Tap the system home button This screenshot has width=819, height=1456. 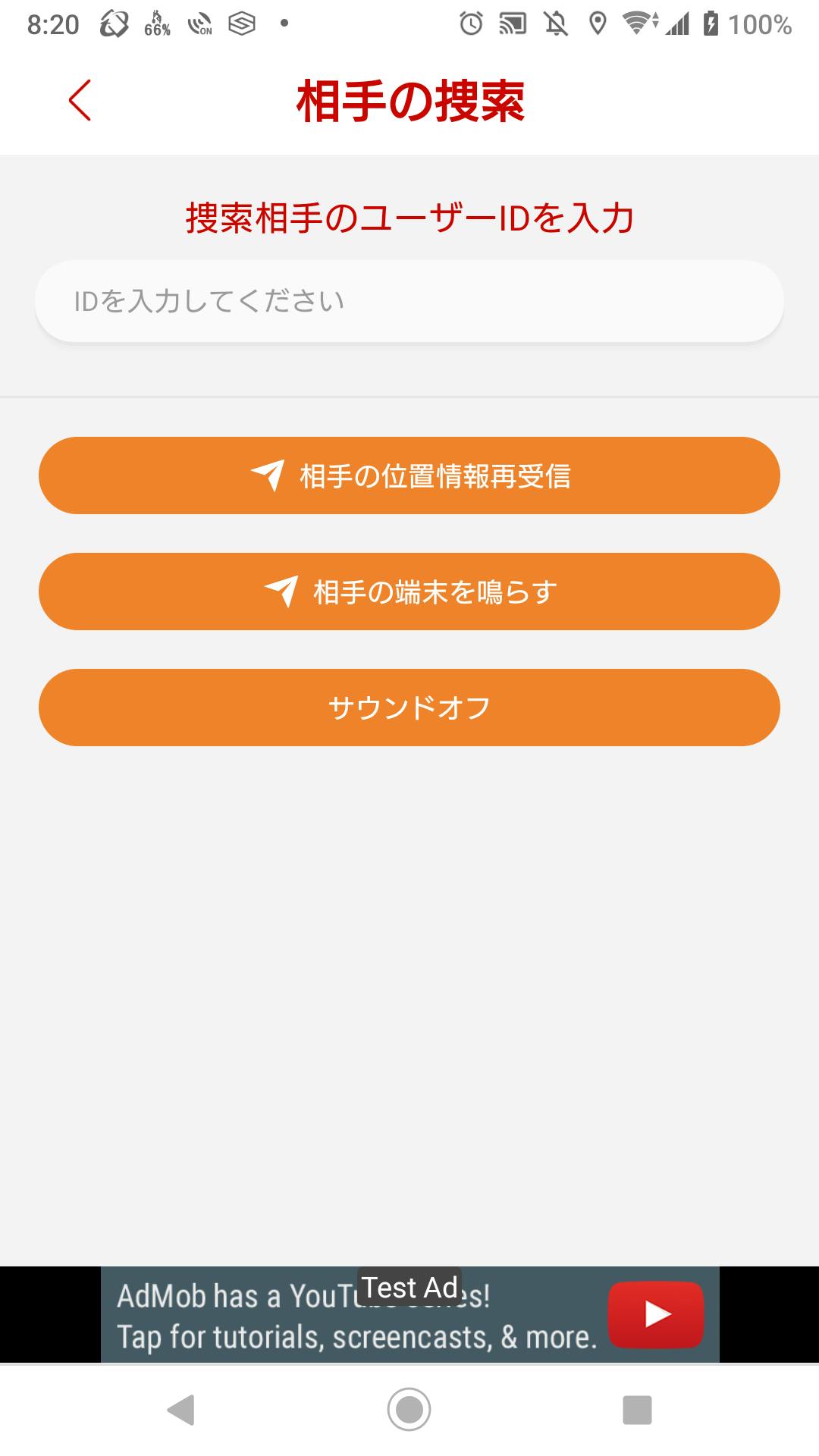click(409, 1410)
